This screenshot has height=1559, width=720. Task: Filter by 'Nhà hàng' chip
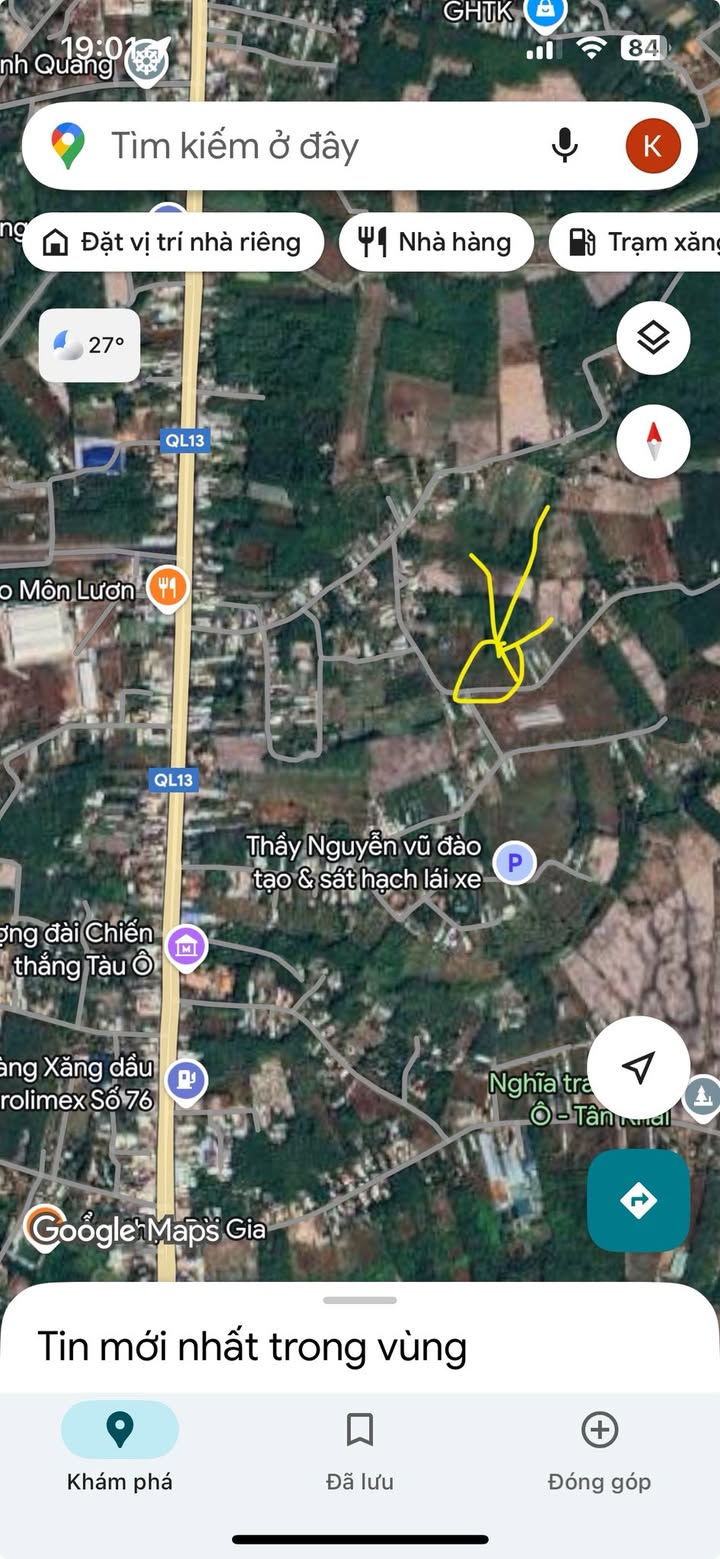436,242
